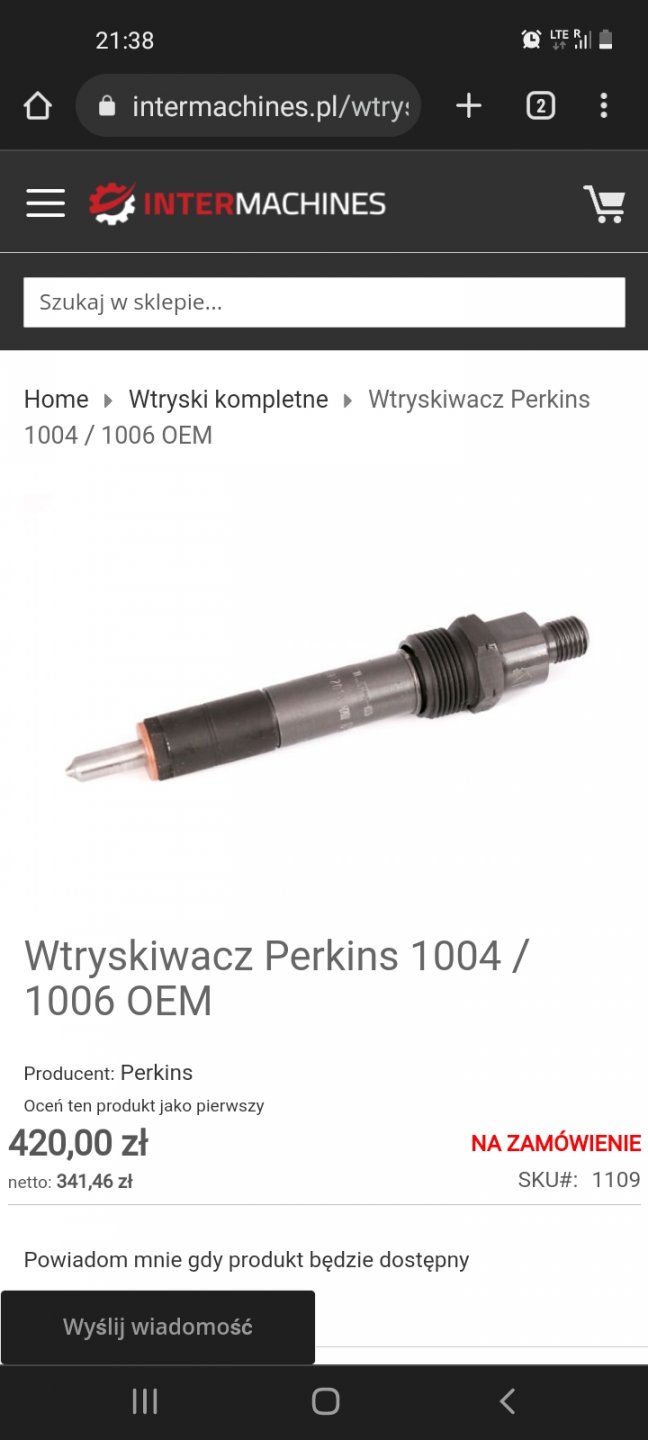This screenshot has width=648, height=1440.
Task: Open the hamburger menu
Action: pyautogui.click(x=45, y=203)
